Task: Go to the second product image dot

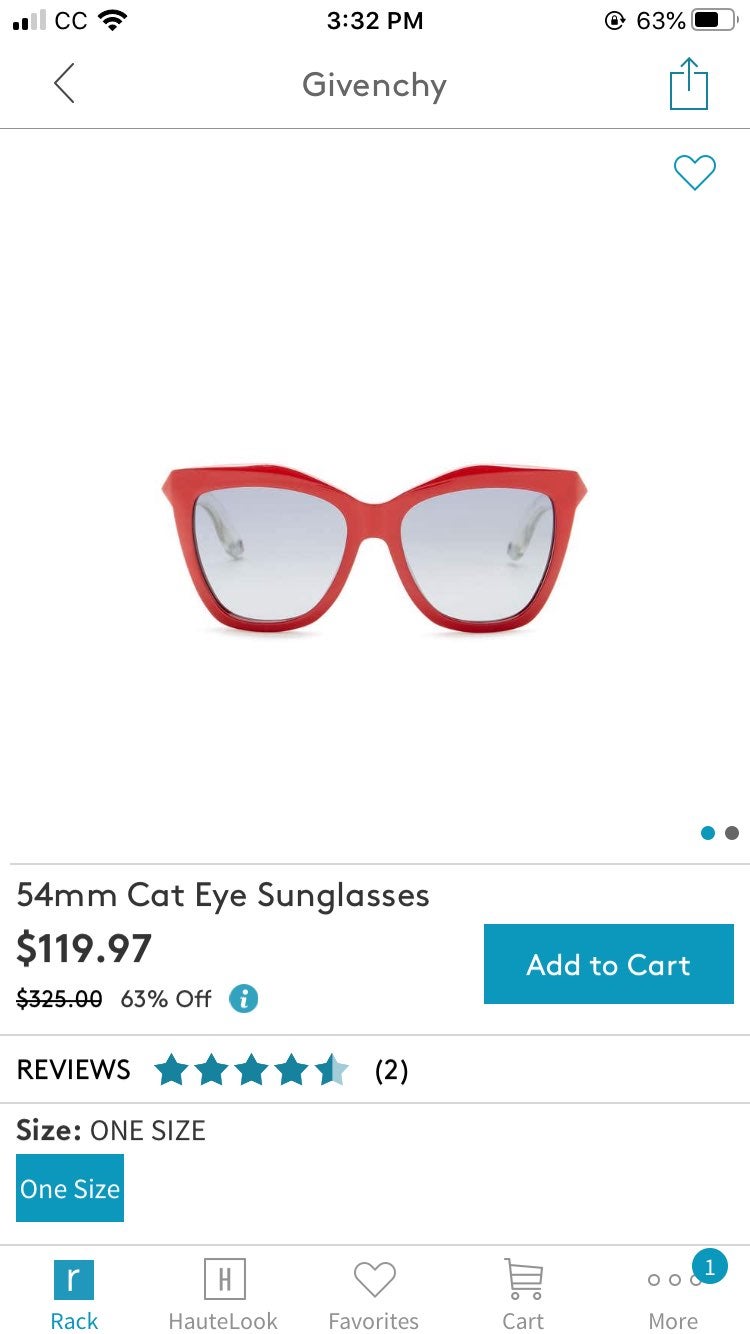Action: pyautogui.click(x=732, y=833)
